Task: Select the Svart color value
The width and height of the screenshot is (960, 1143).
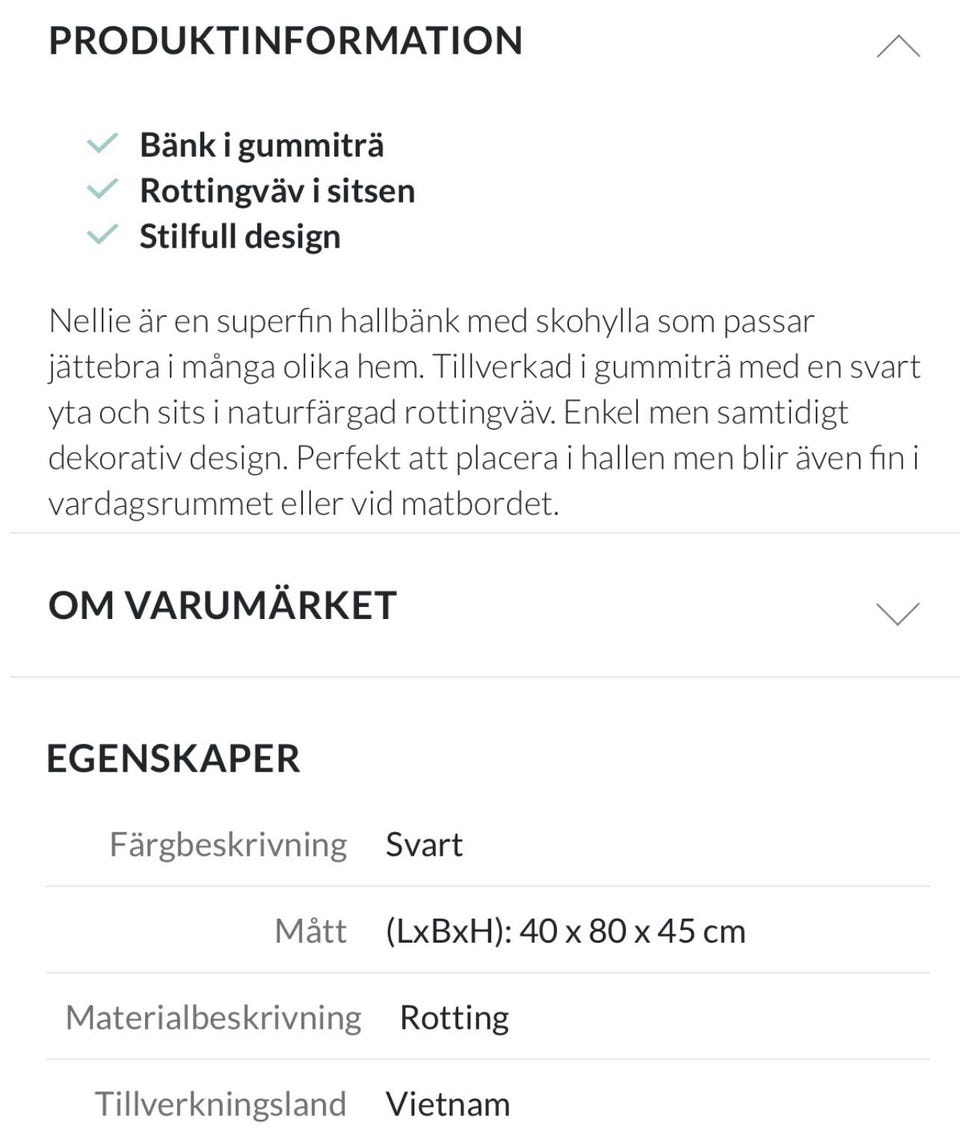Action: pyautogui.click(x=424, y=844)
